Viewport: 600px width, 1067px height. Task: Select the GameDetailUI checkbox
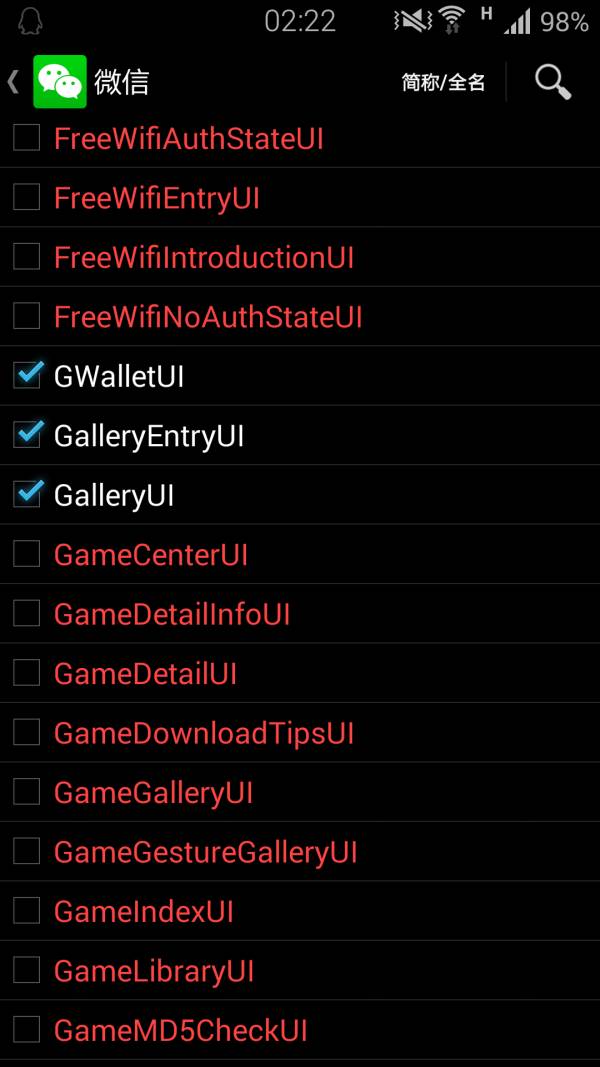pos(27,673)
